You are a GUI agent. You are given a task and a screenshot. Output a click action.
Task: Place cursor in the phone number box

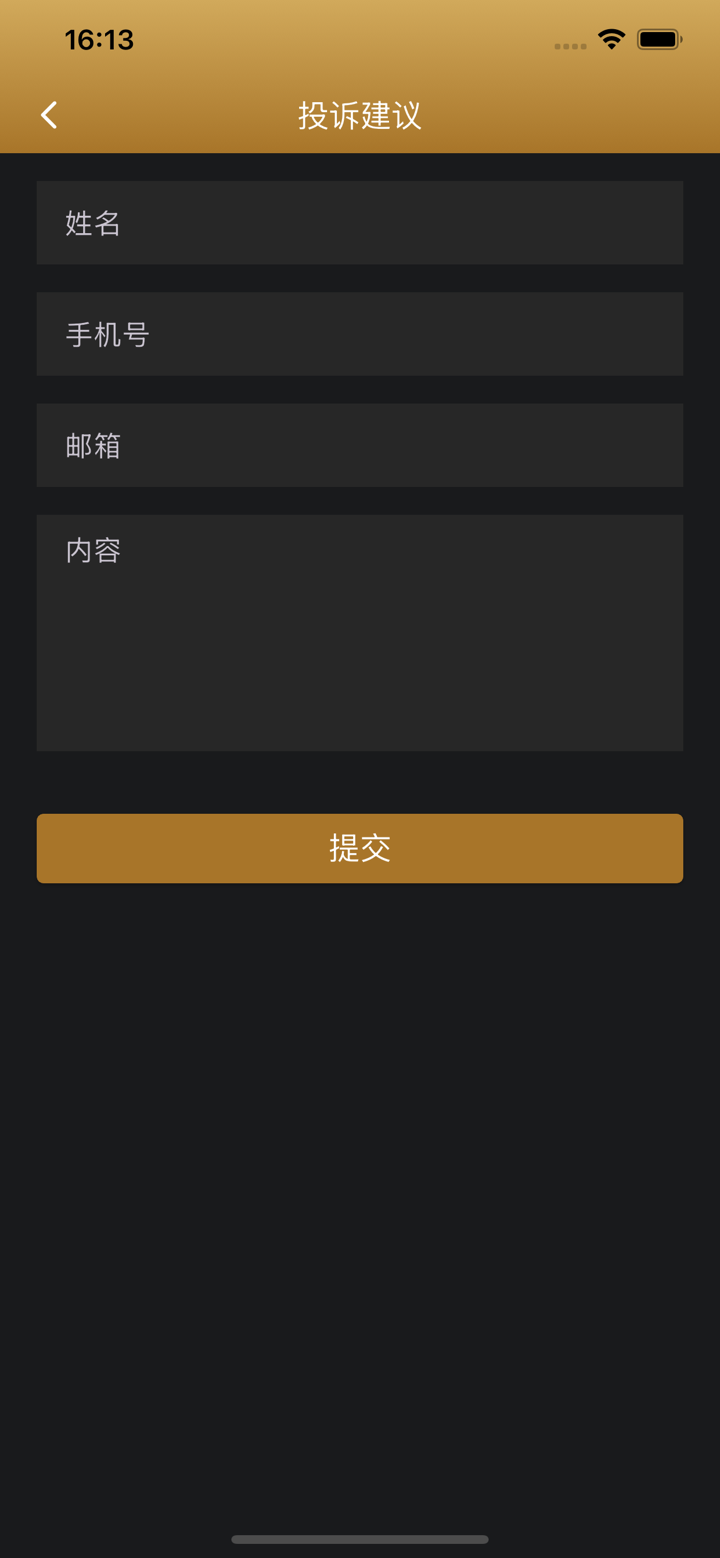coord(360,333)
